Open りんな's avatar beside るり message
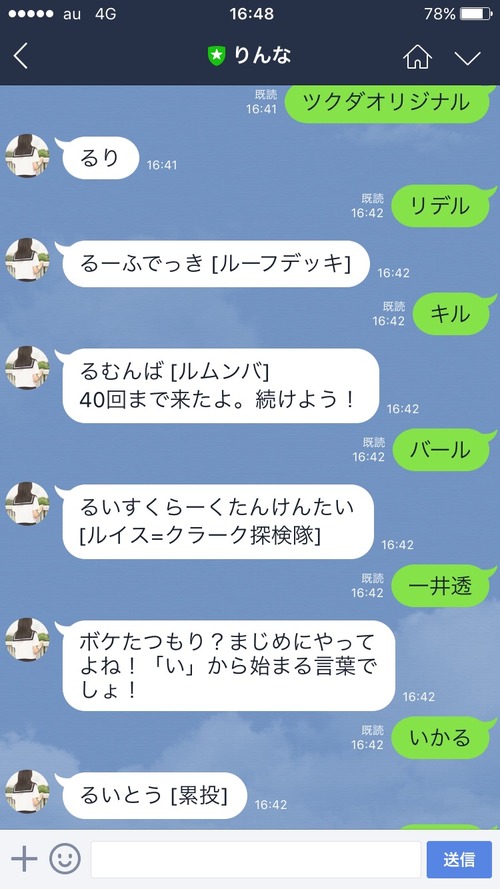Image resolution: width=500 pixels, height=889 pixels. [x=27, y=156]
